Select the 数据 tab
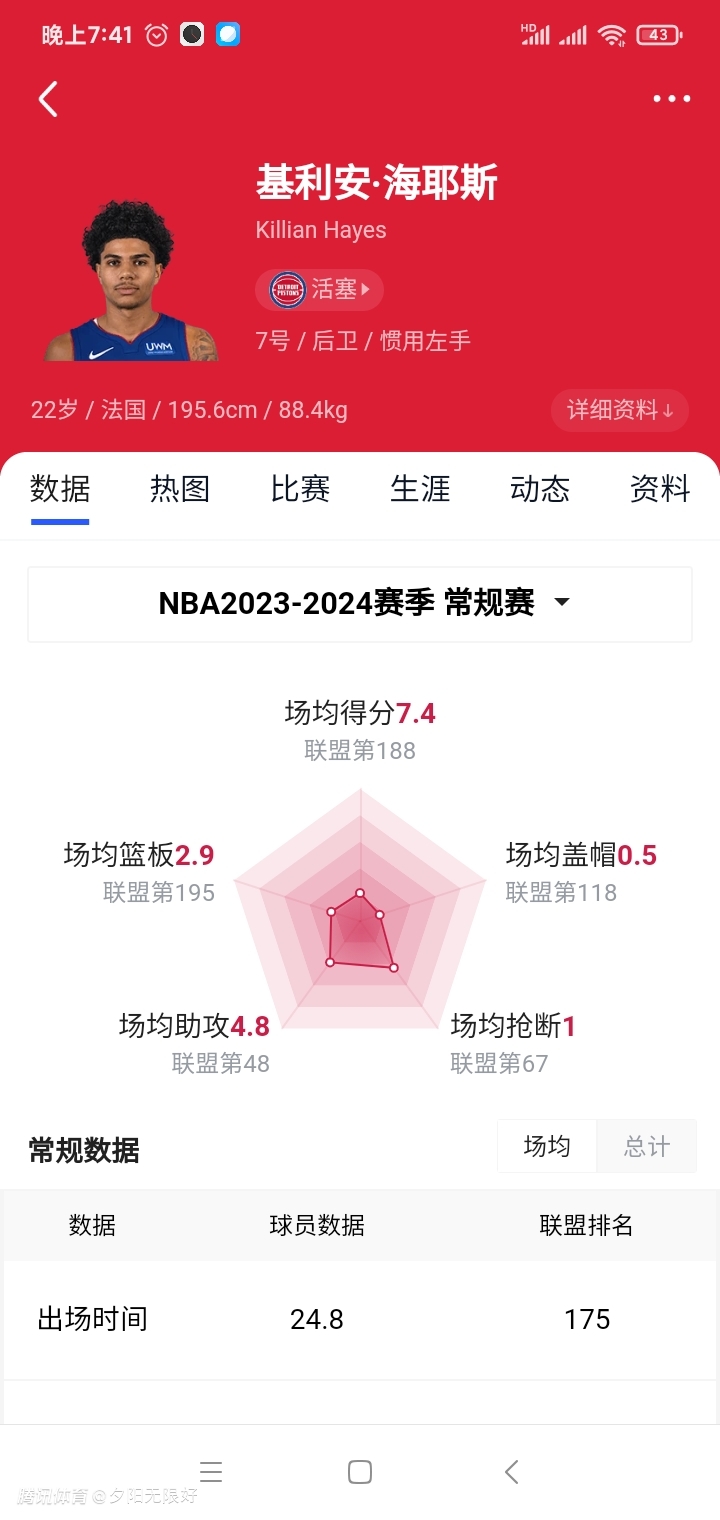Image resolution: width=720 pixels, height=1520 pixels. [60, 489]
